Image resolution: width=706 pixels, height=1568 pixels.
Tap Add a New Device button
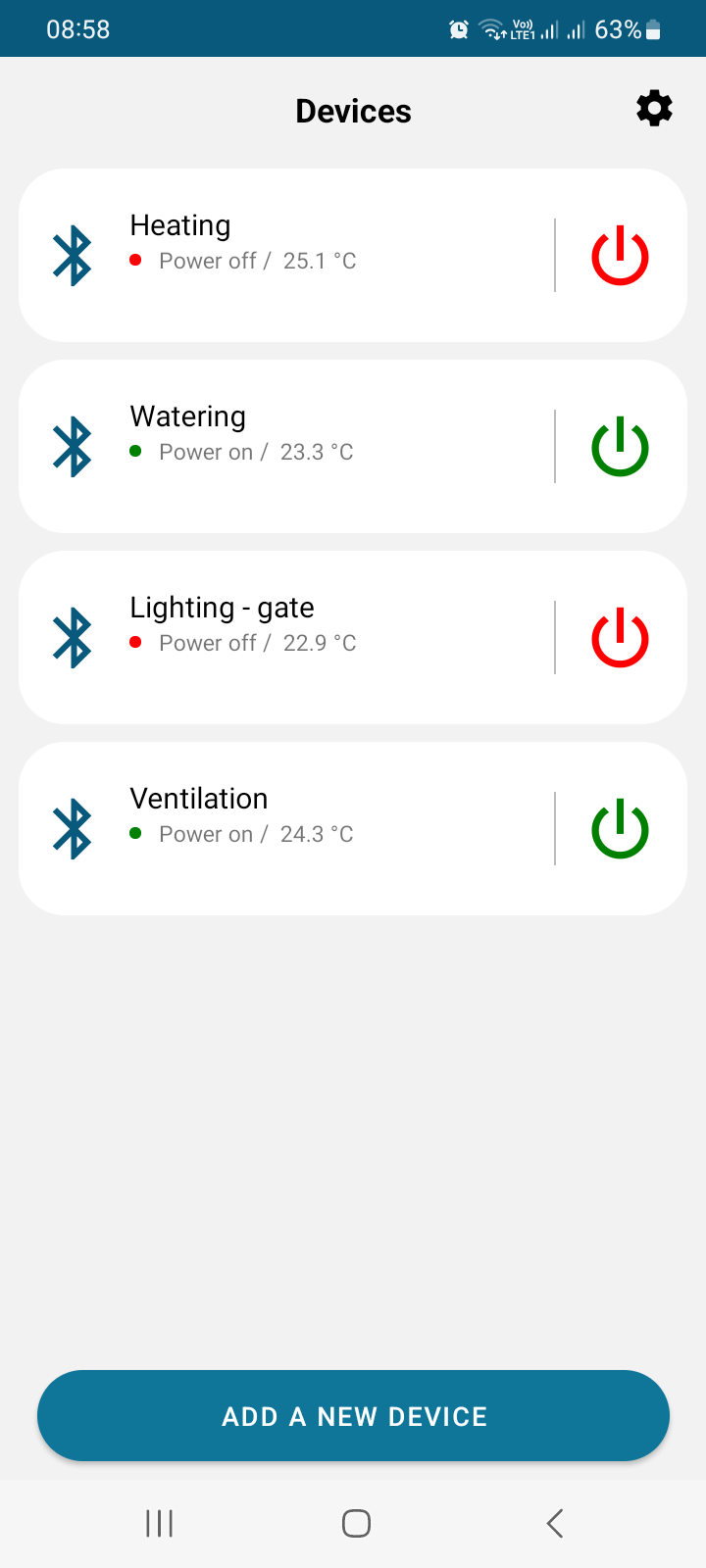point(353,1416)
